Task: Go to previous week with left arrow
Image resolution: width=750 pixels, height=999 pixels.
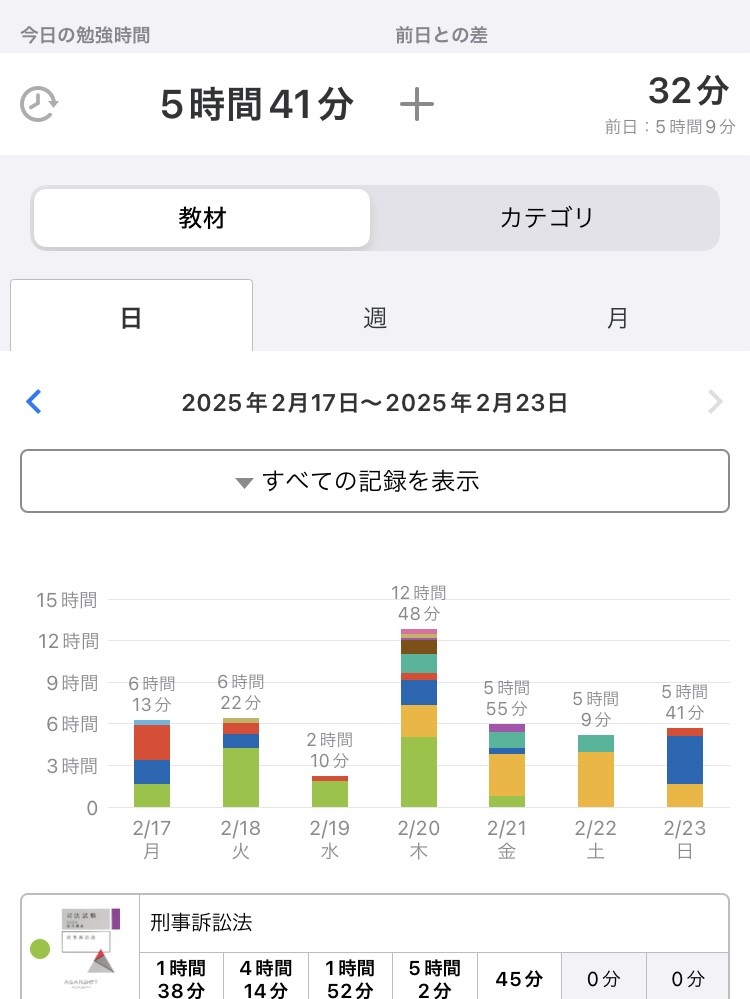Action: [34, 403]
